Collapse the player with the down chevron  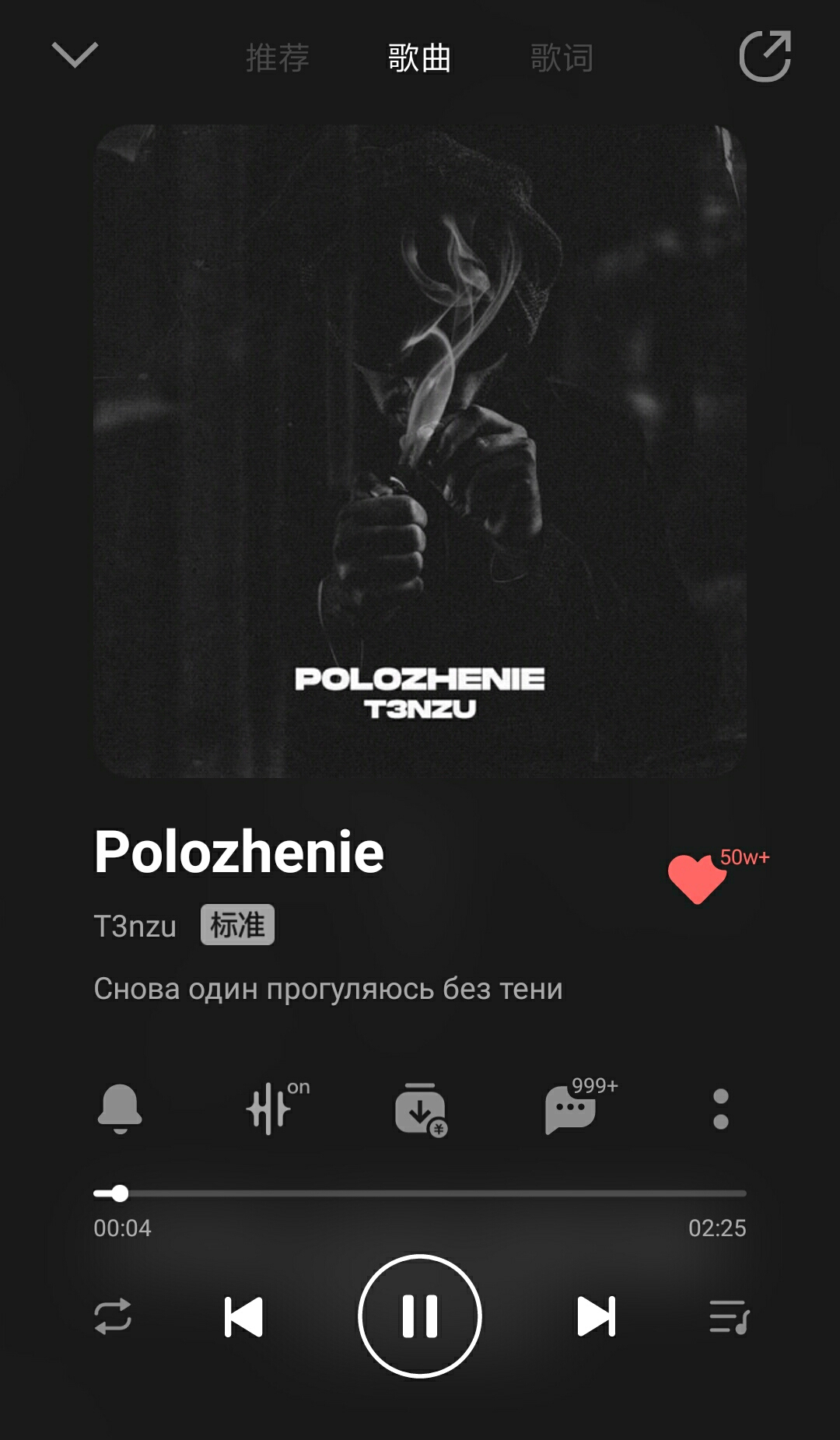click(75, 55)
